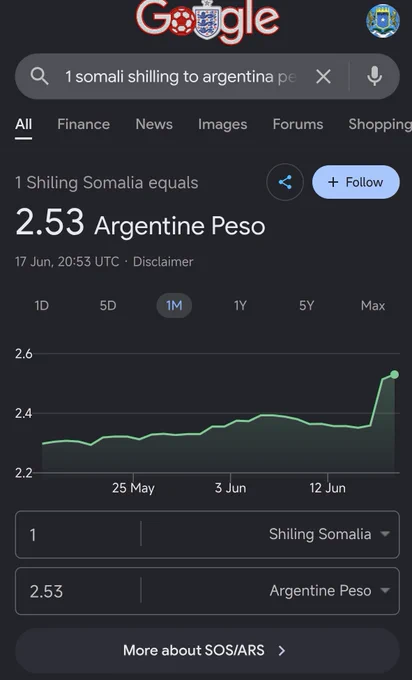Follow the SOS/ARS exchange rate

coord(356,182)
